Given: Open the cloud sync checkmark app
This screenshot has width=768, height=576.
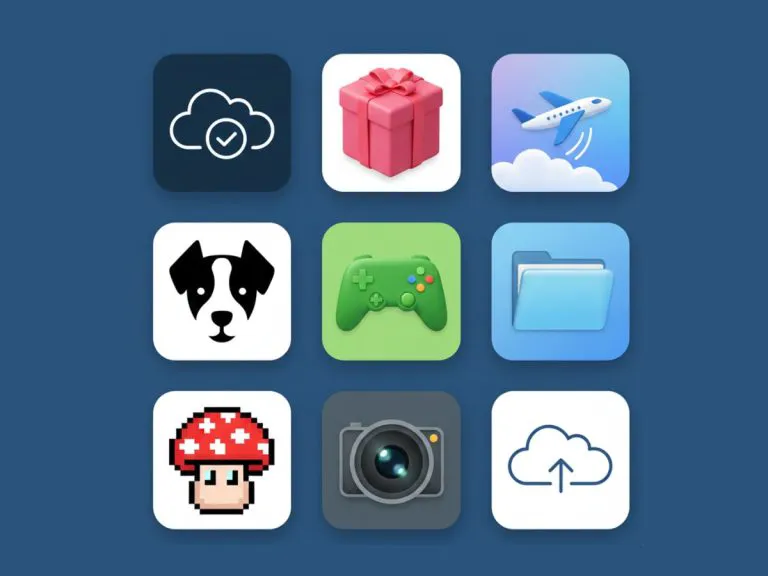Looking at the screenshot, I should (x=222, y=122).
